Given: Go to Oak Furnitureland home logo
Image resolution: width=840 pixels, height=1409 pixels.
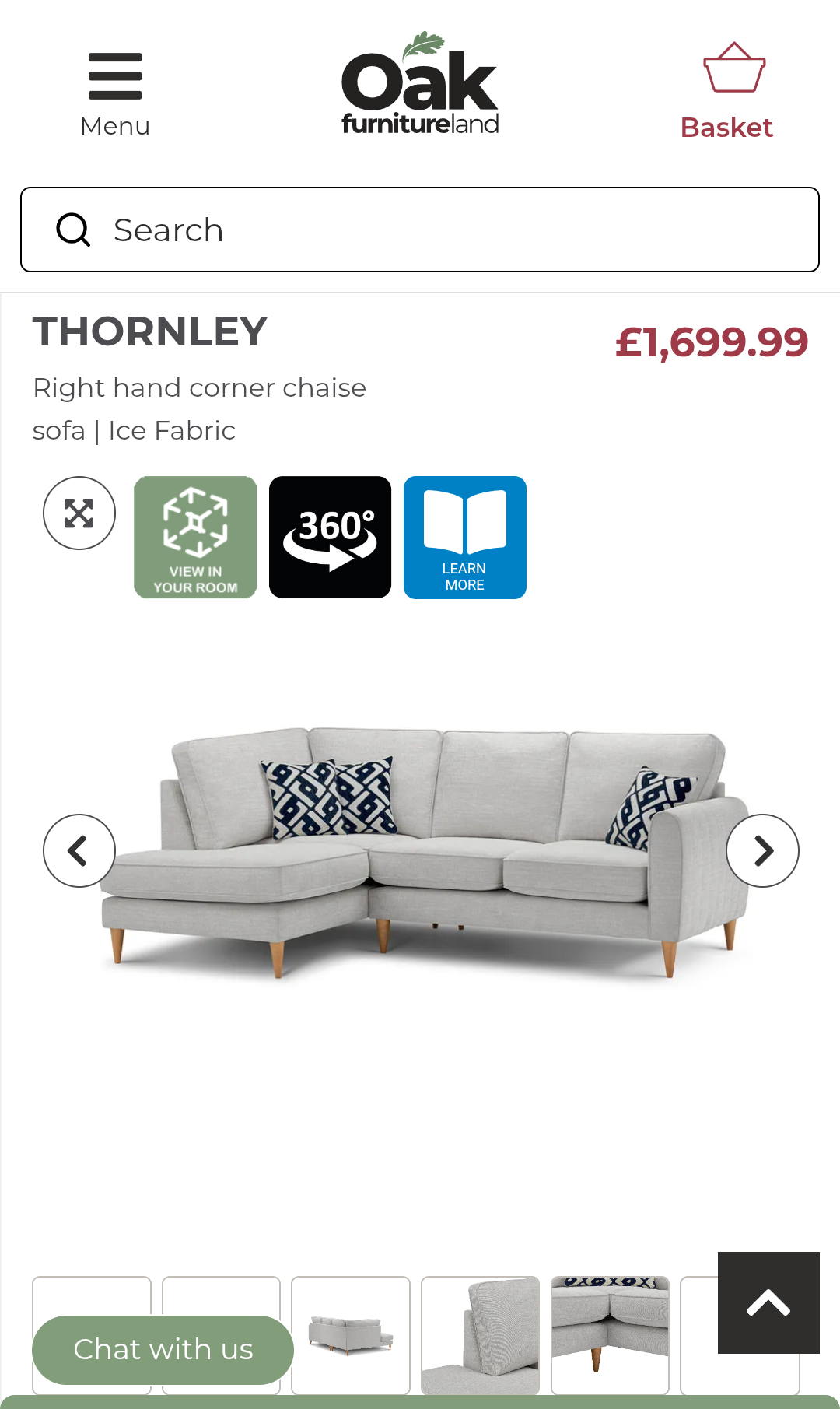Looking at the screenshot, I should [420, 84].
